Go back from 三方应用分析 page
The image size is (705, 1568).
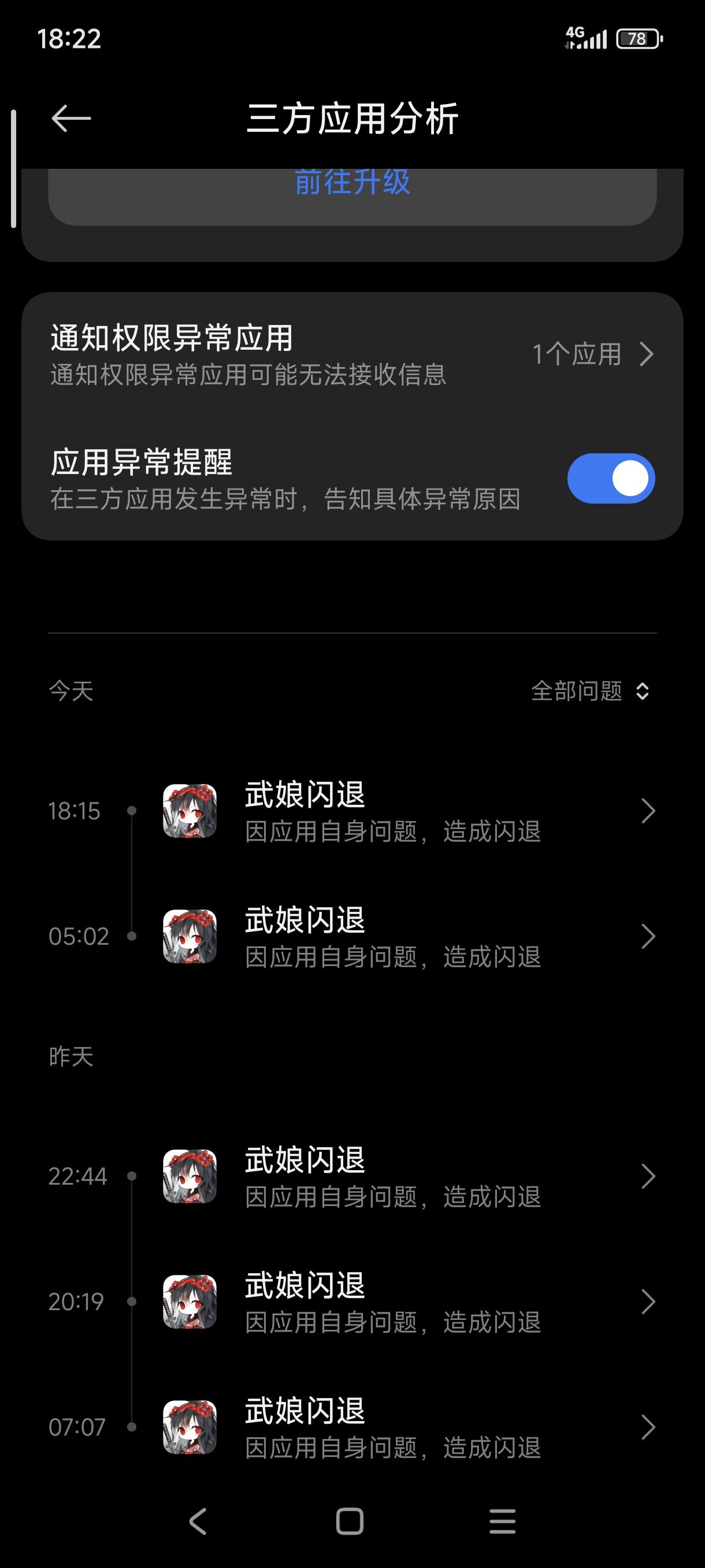coord(71,118)
